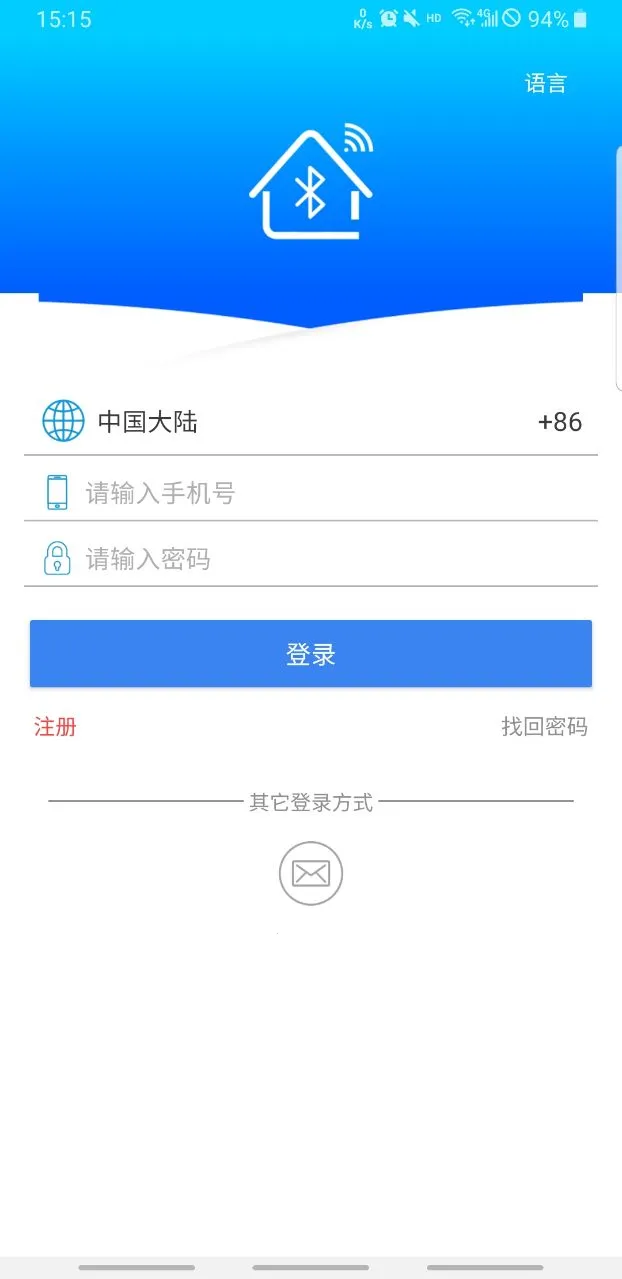The width and height of the screenshot is (622, 1279).
Task: Choose country code via 中国大陆 row
Action: [310, 422]
